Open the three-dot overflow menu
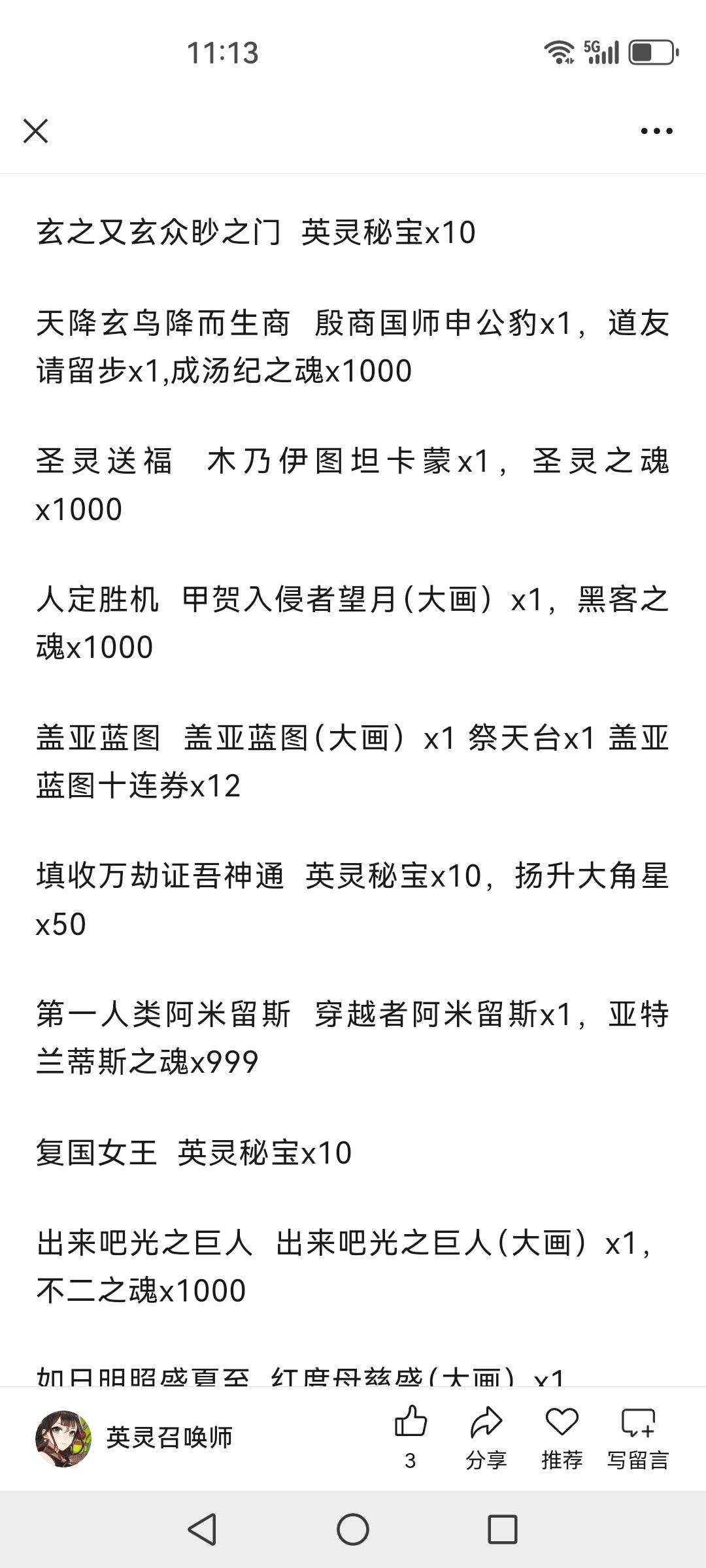706x1568 pixels. pyautogui.click(x=656, y=131)
